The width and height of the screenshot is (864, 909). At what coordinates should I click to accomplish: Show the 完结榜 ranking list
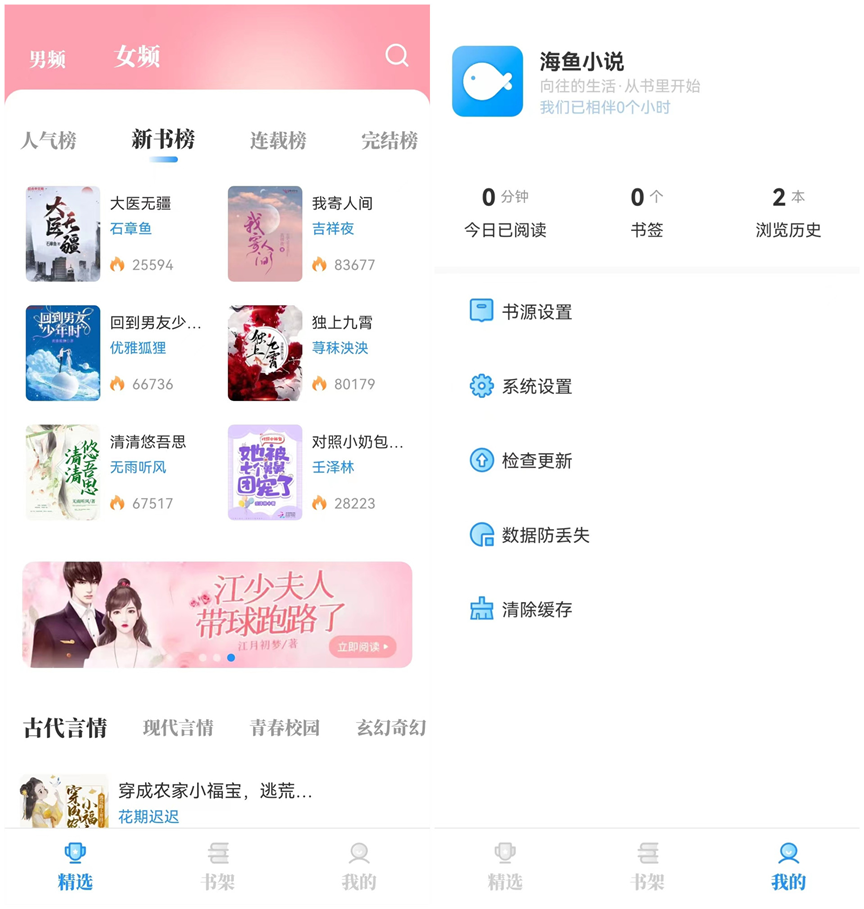coord(389,141)
